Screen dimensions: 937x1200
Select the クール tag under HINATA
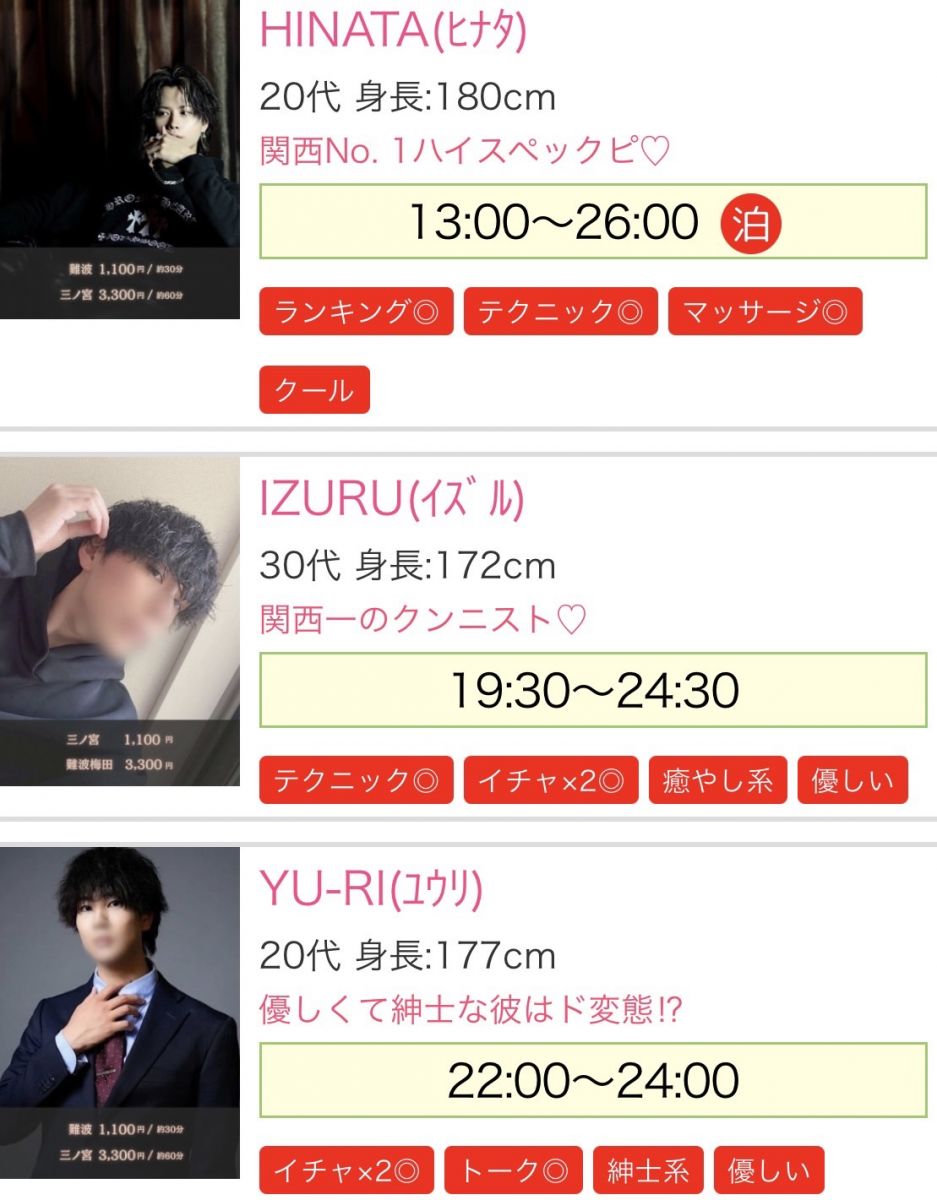pyautogui.click(x=314, y=390)
